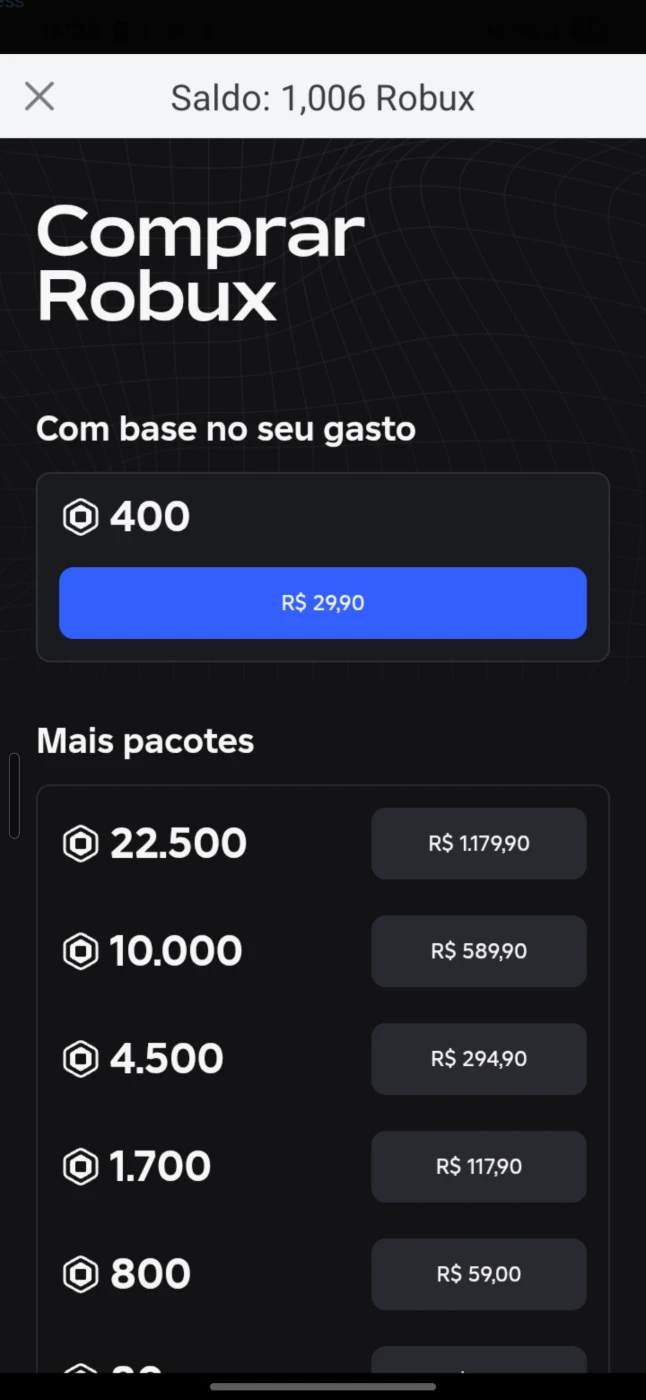
Task: Purchase the 22.500 Robux pack for R$ 1.179,90
Action: pos(478,844)
